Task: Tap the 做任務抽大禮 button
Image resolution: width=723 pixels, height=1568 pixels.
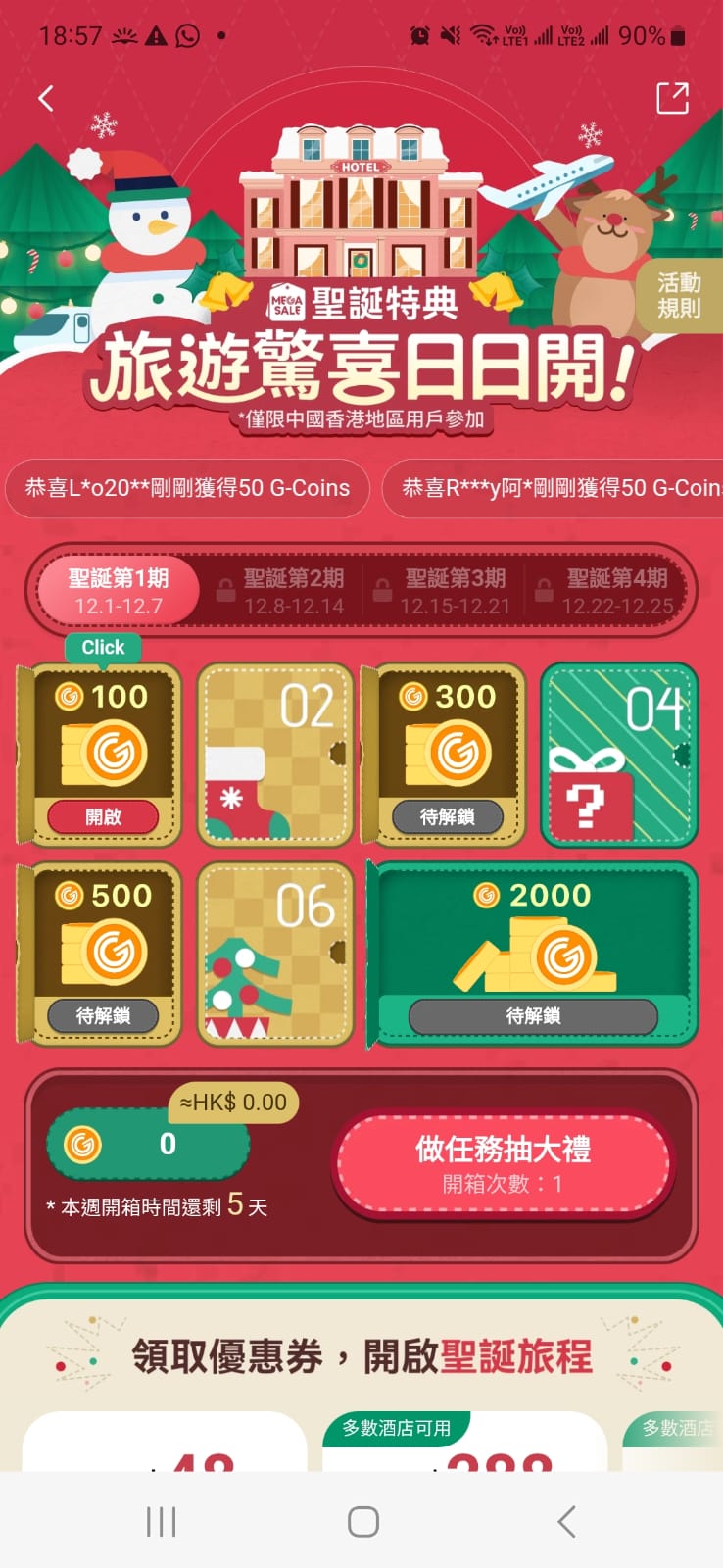Action: click(x=503, y=1163)
